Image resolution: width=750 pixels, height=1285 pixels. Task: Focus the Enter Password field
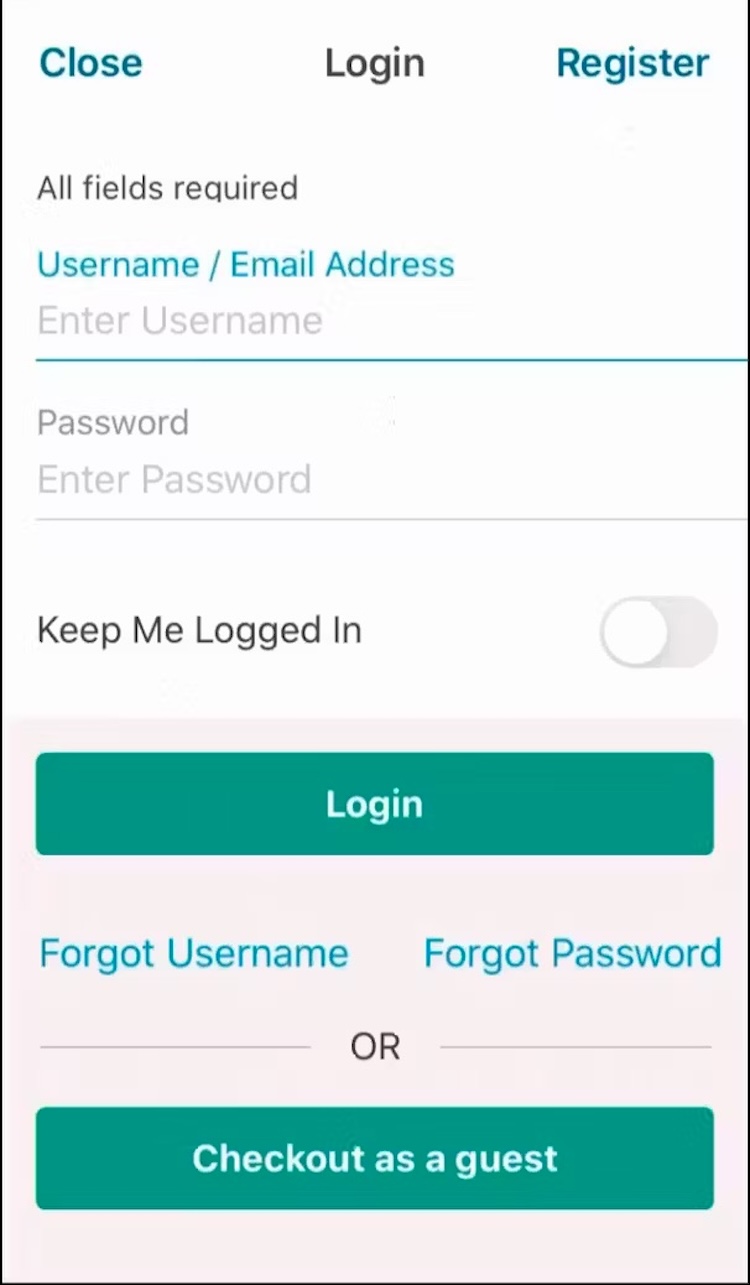coord(390,480)
